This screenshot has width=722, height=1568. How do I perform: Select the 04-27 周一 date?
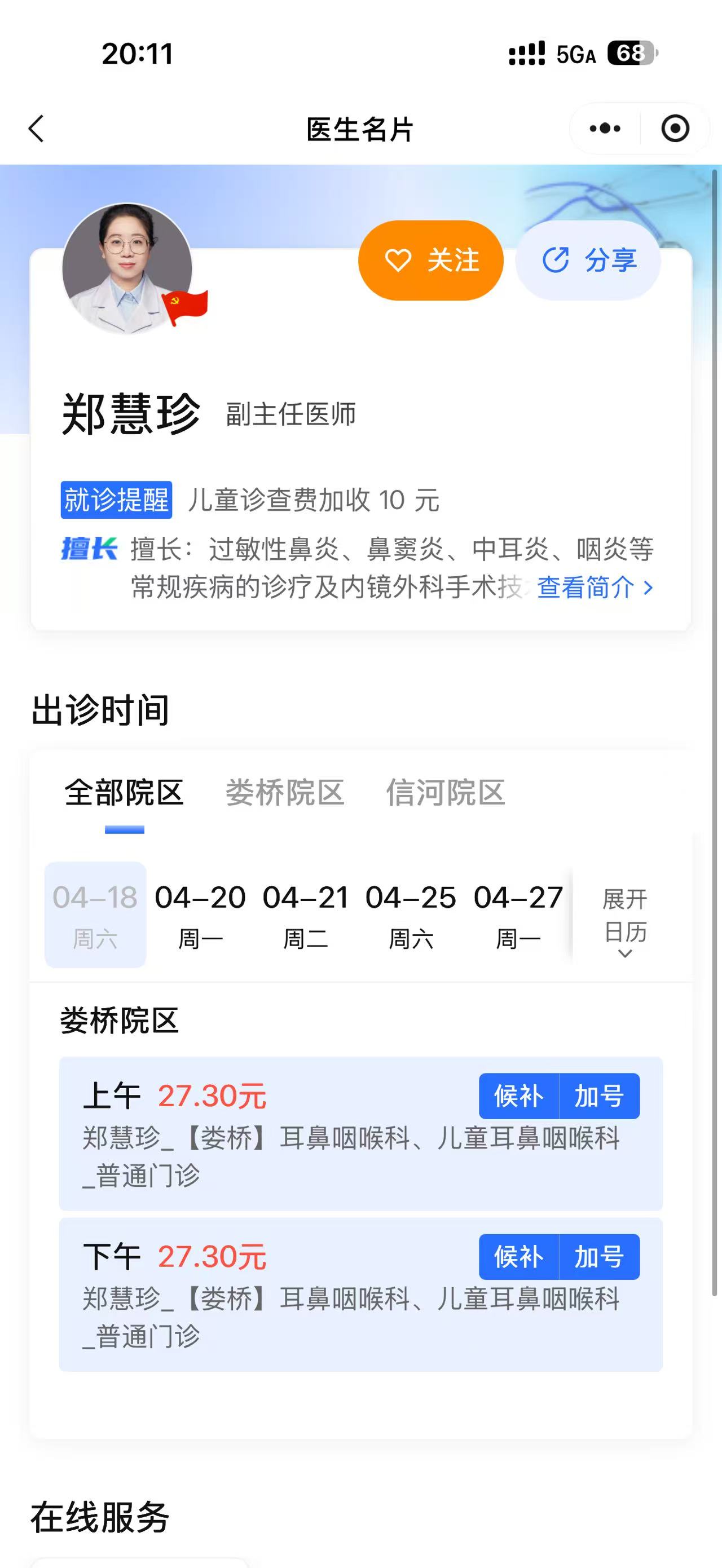pyautogui.click(x=518, y=915)
